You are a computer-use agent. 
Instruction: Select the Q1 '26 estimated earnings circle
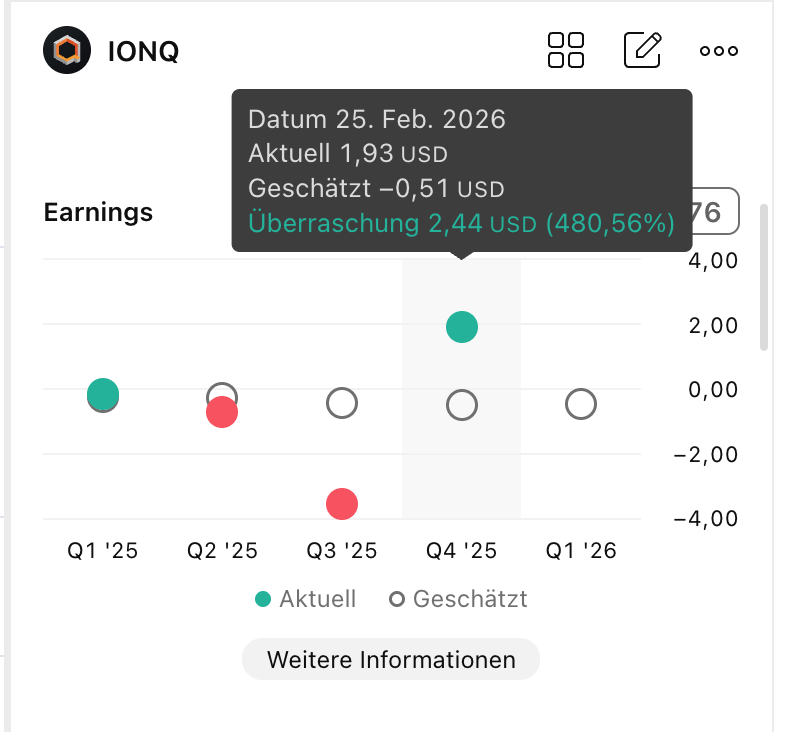pyautogui.click(x=580, y=404)
